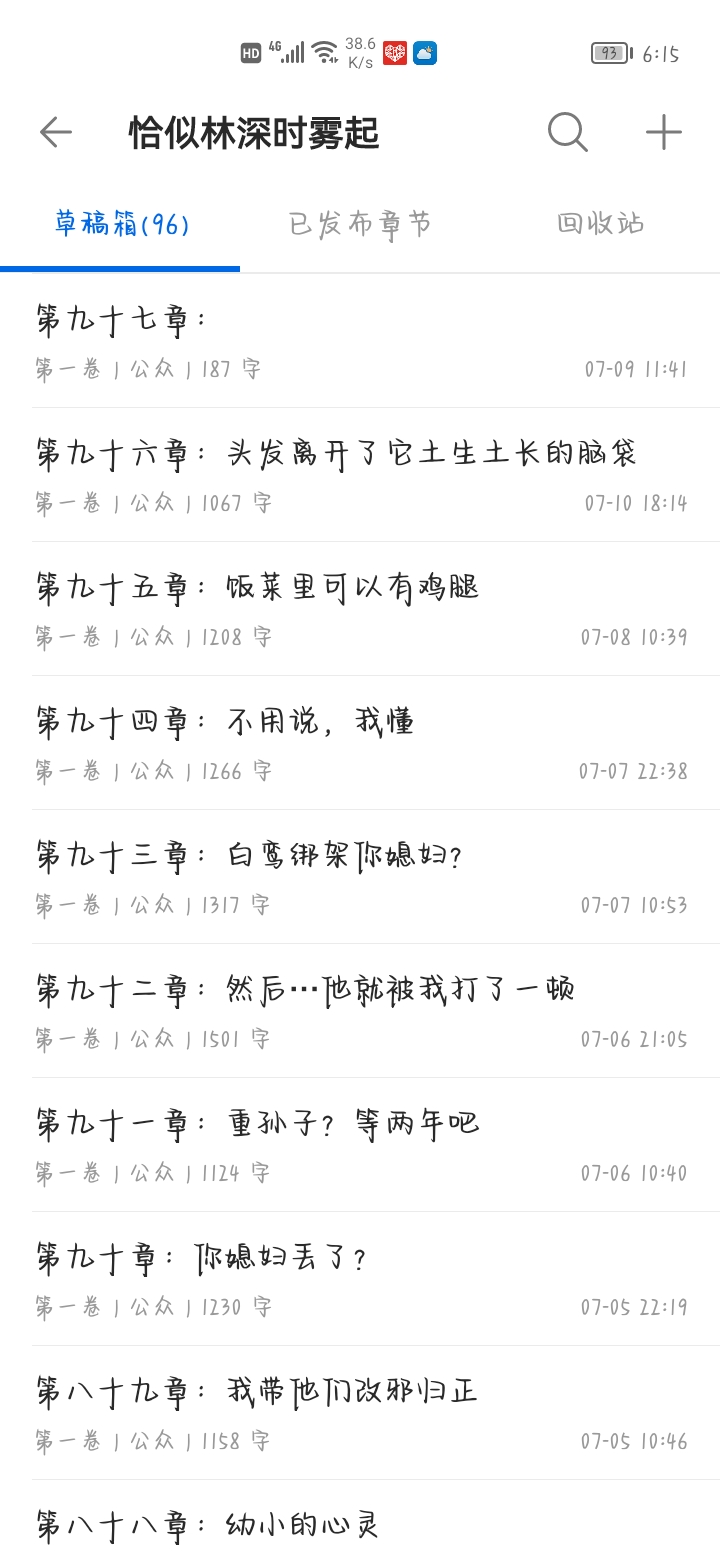Go back using the top-left arrow
Image resolution: width=720 pixels, height=1560 pixels.
(x=55, y=132)
